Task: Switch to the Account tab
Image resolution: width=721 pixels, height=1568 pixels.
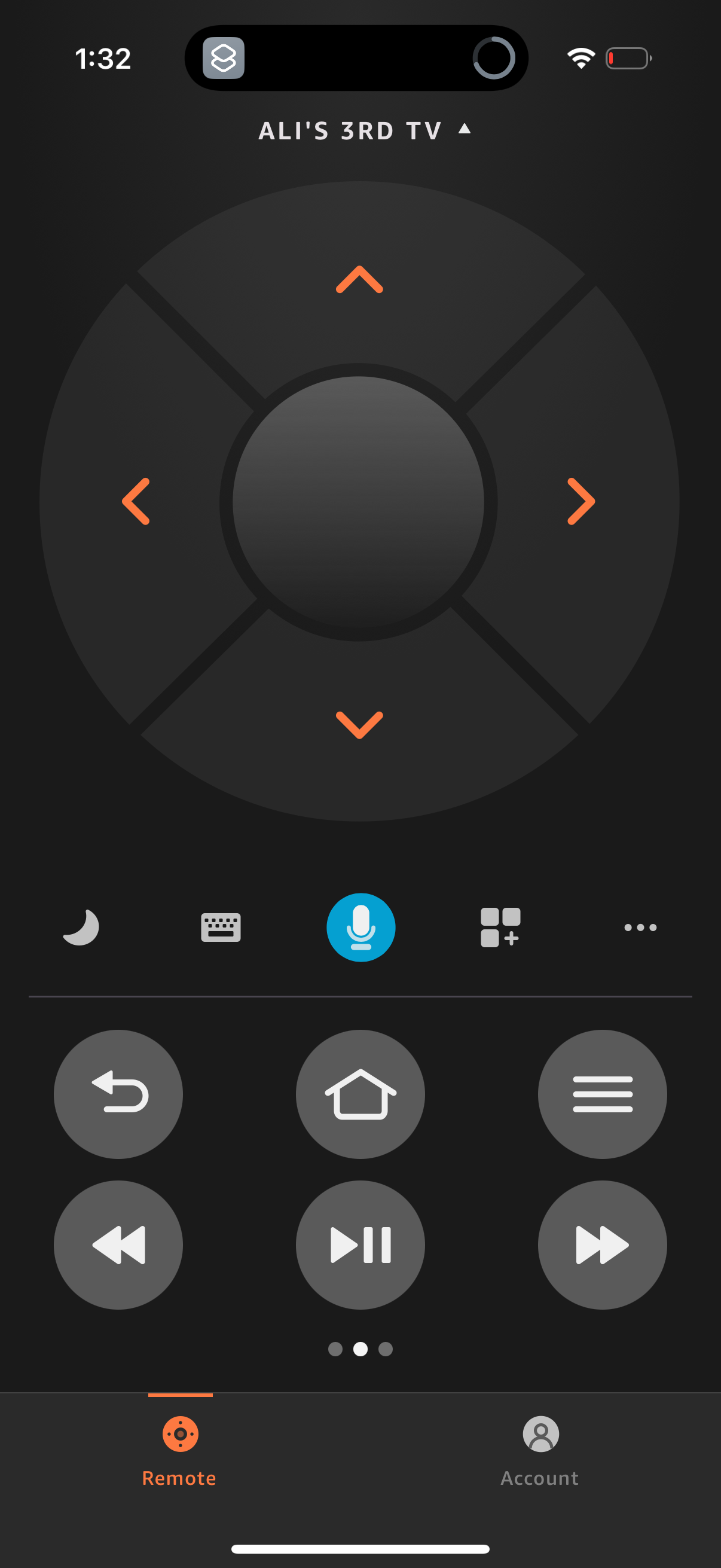Action: (x=540, y=1455)
